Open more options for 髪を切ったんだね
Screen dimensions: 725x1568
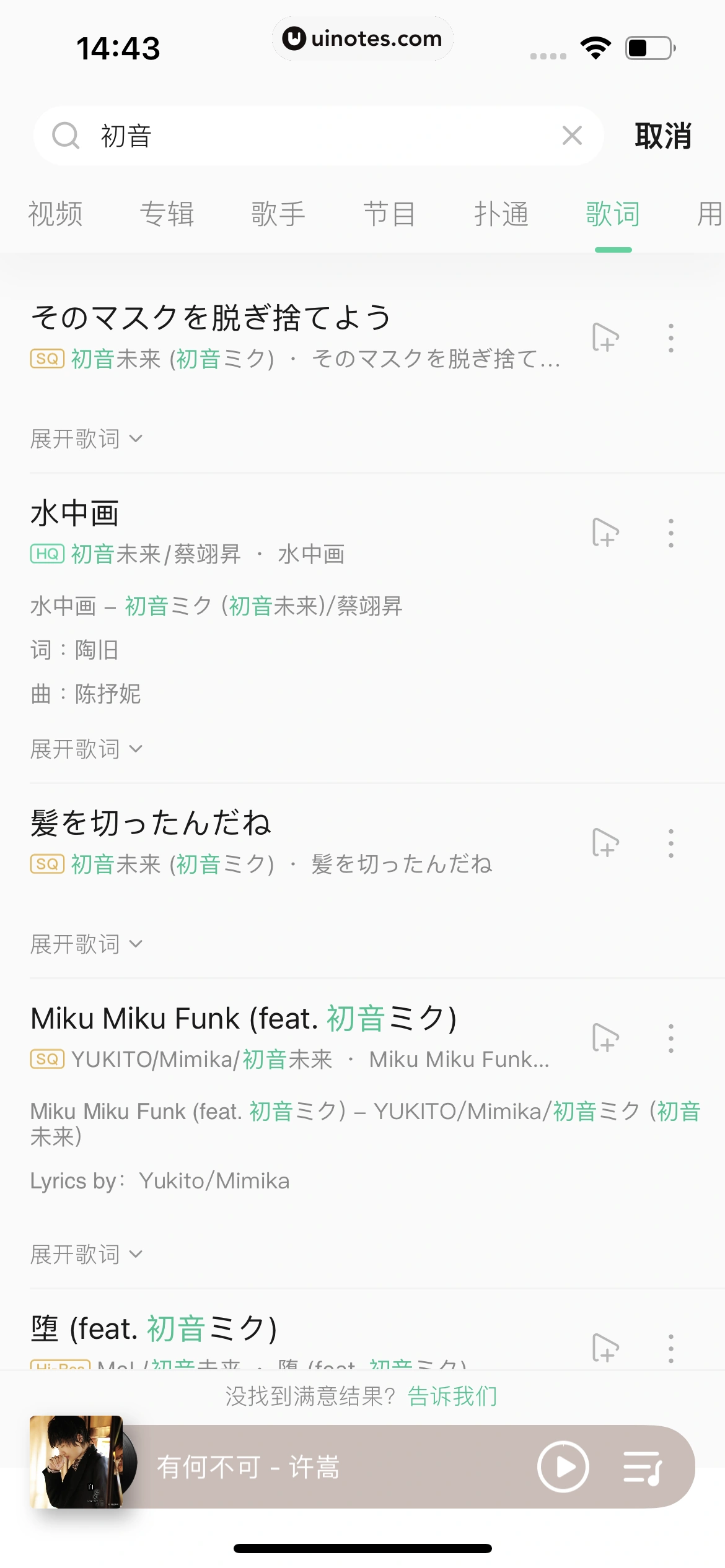[671, 842]
